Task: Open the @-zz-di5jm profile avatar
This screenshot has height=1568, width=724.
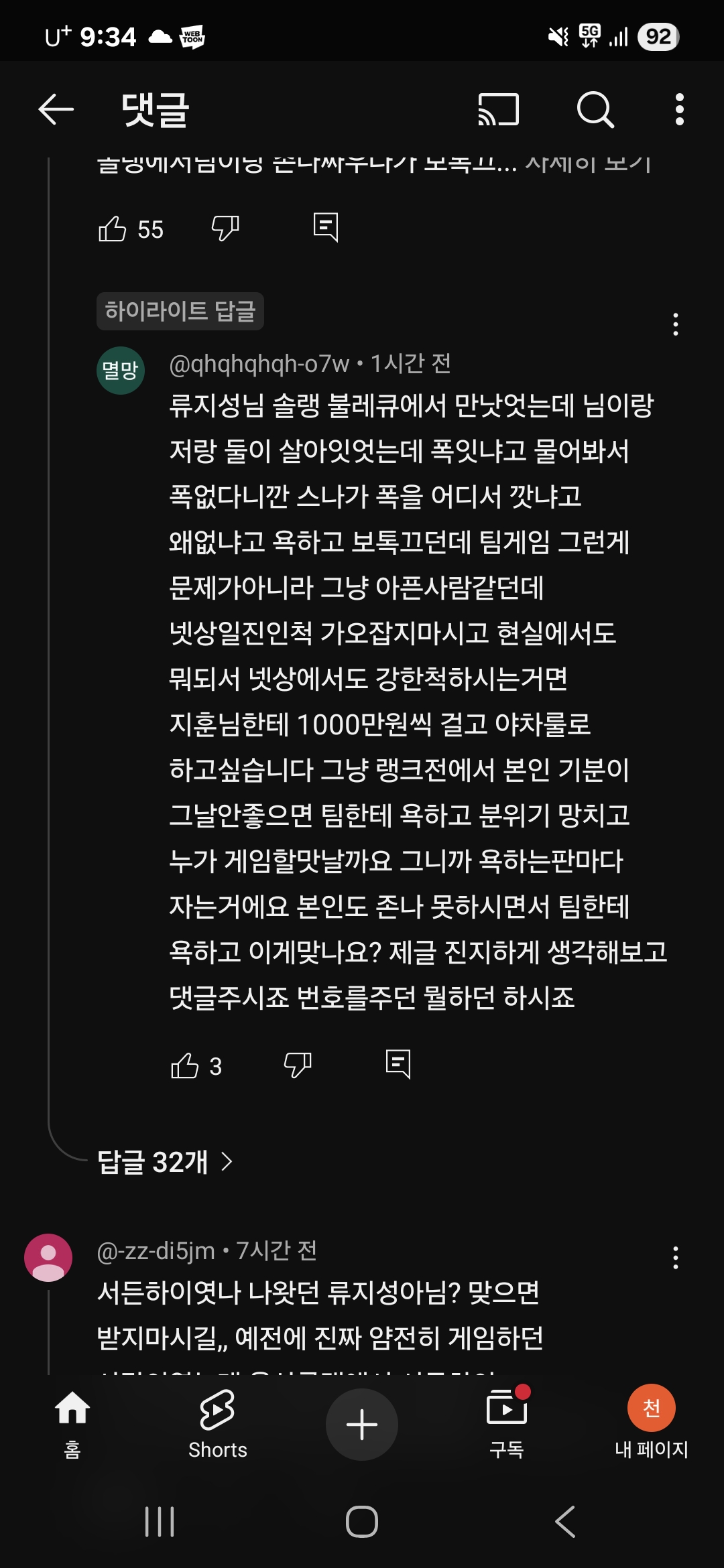Action: (48, 1258)
